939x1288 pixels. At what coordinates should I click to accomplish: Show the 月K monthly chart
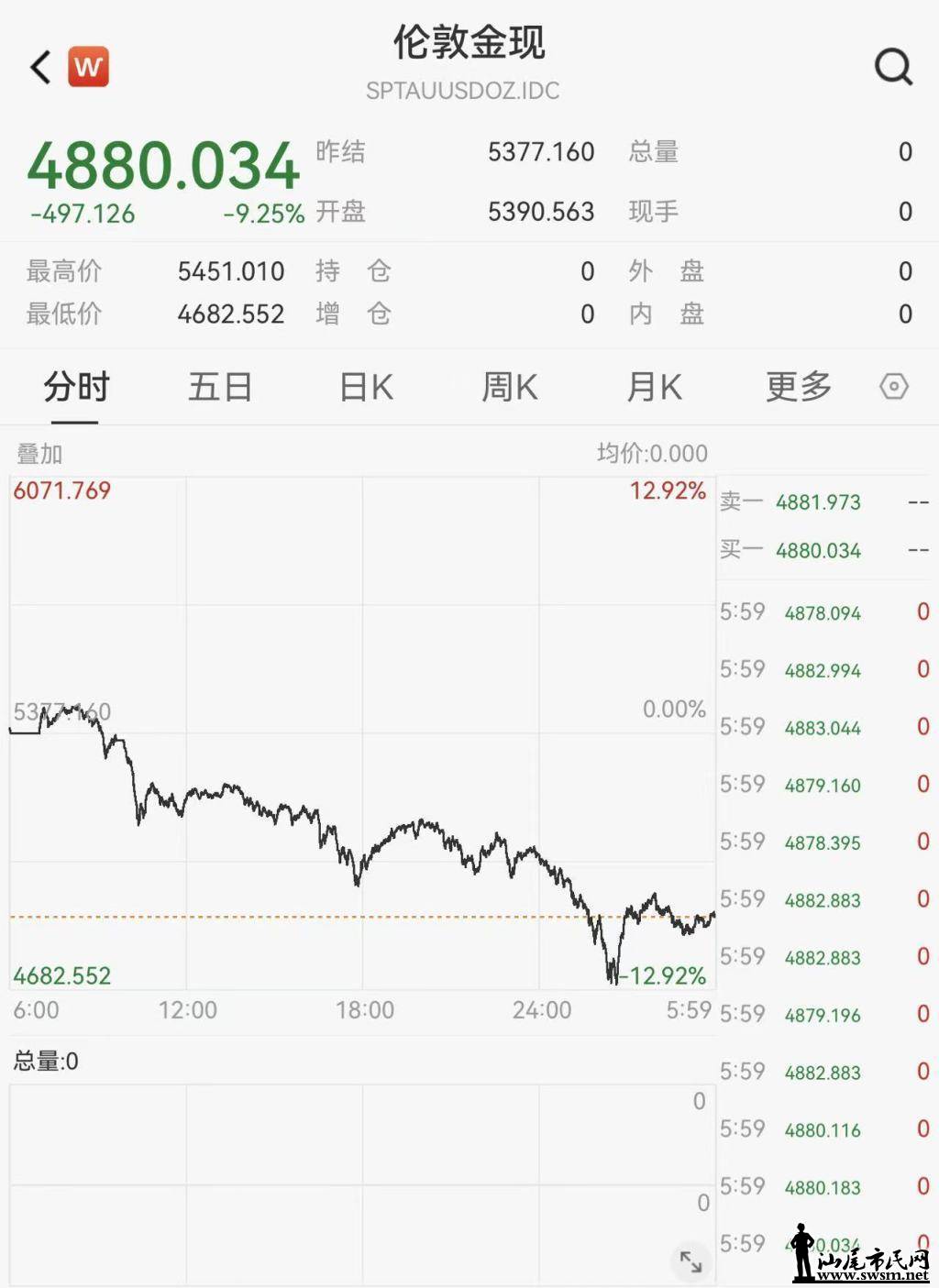click(x=654, y=387)
